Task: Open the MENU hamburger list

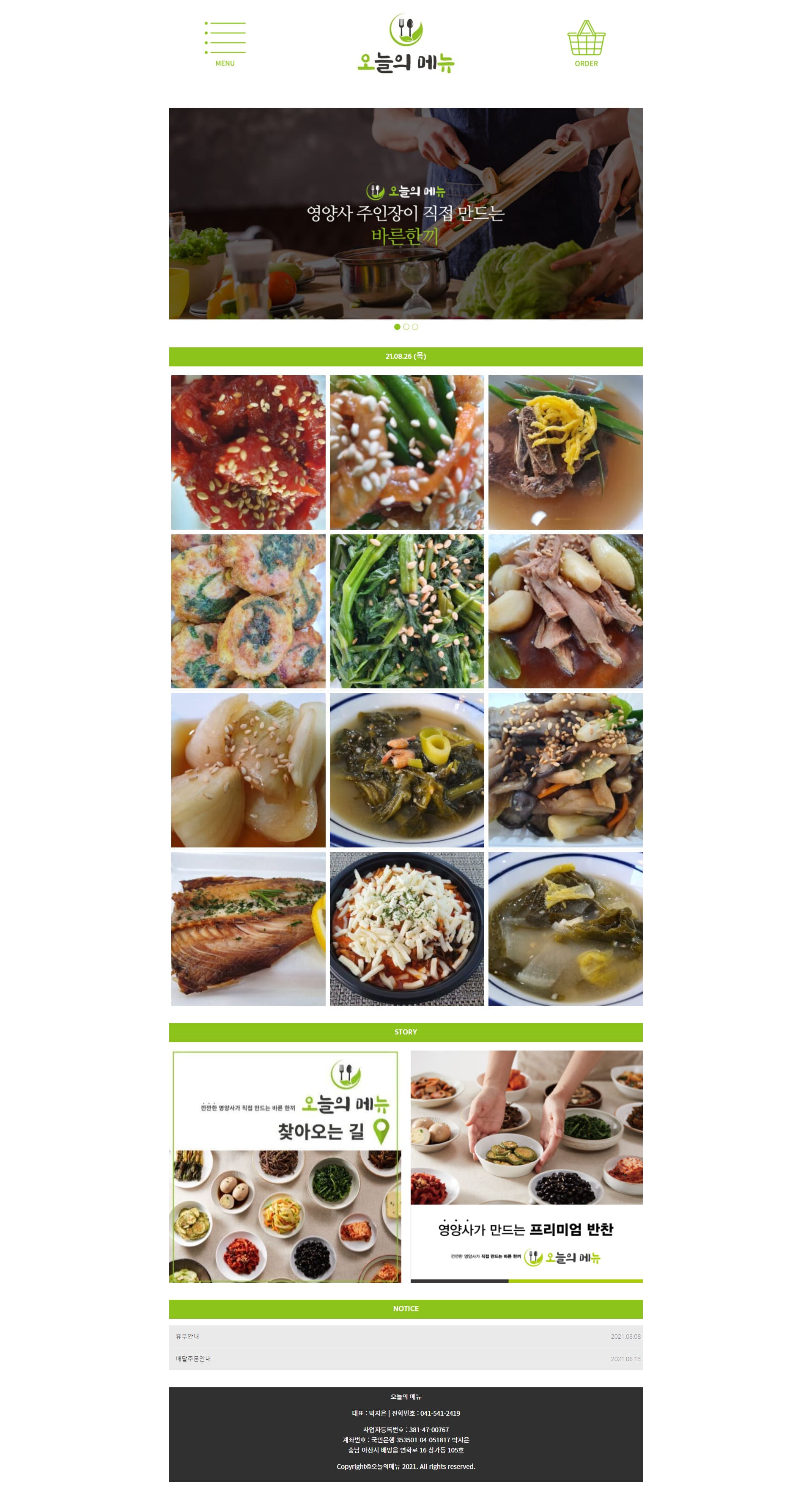Action: pos(225,44)
